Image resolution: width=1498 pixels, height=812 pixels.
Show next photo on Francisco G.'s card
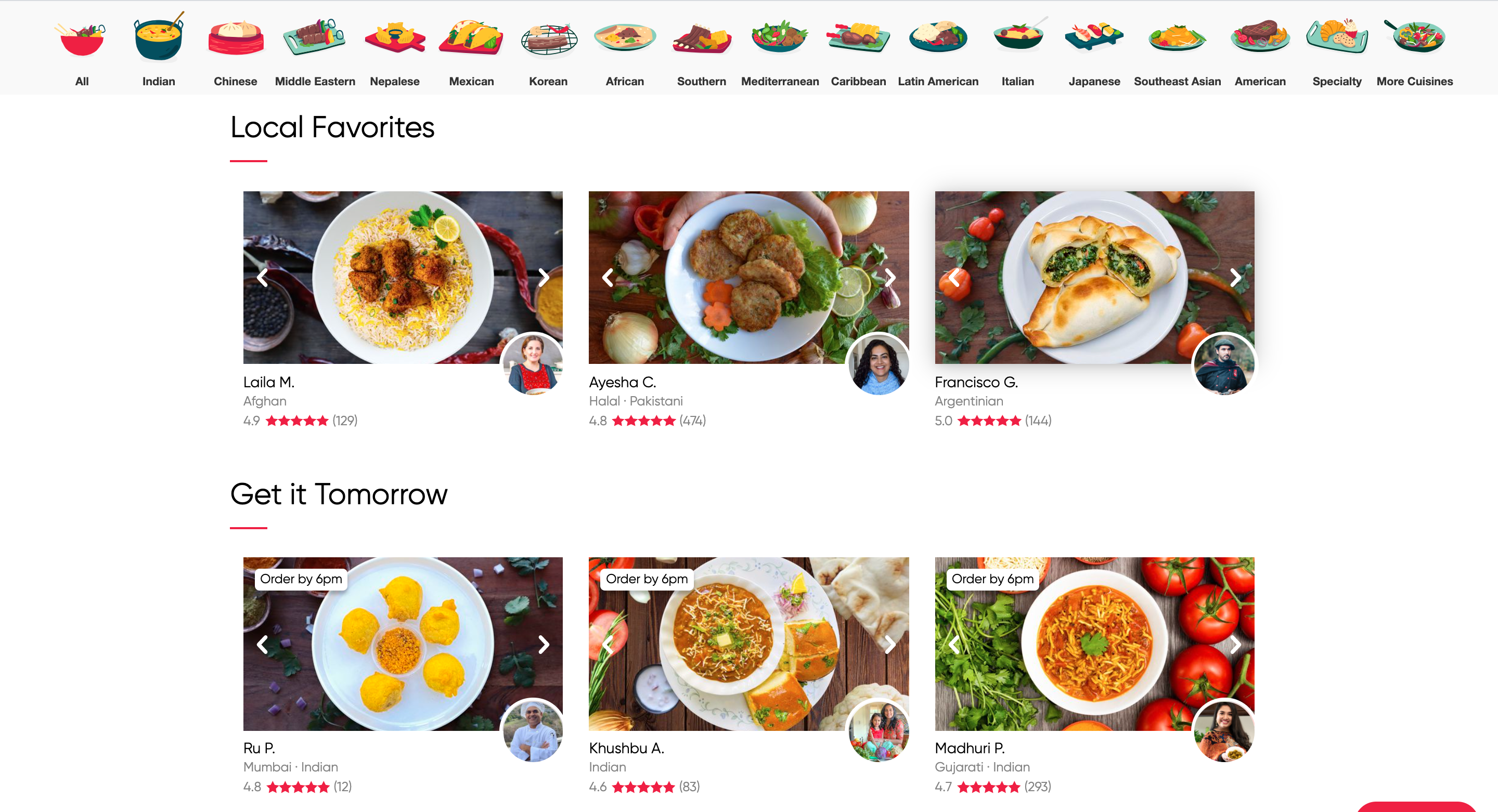tap(1235, 278)
